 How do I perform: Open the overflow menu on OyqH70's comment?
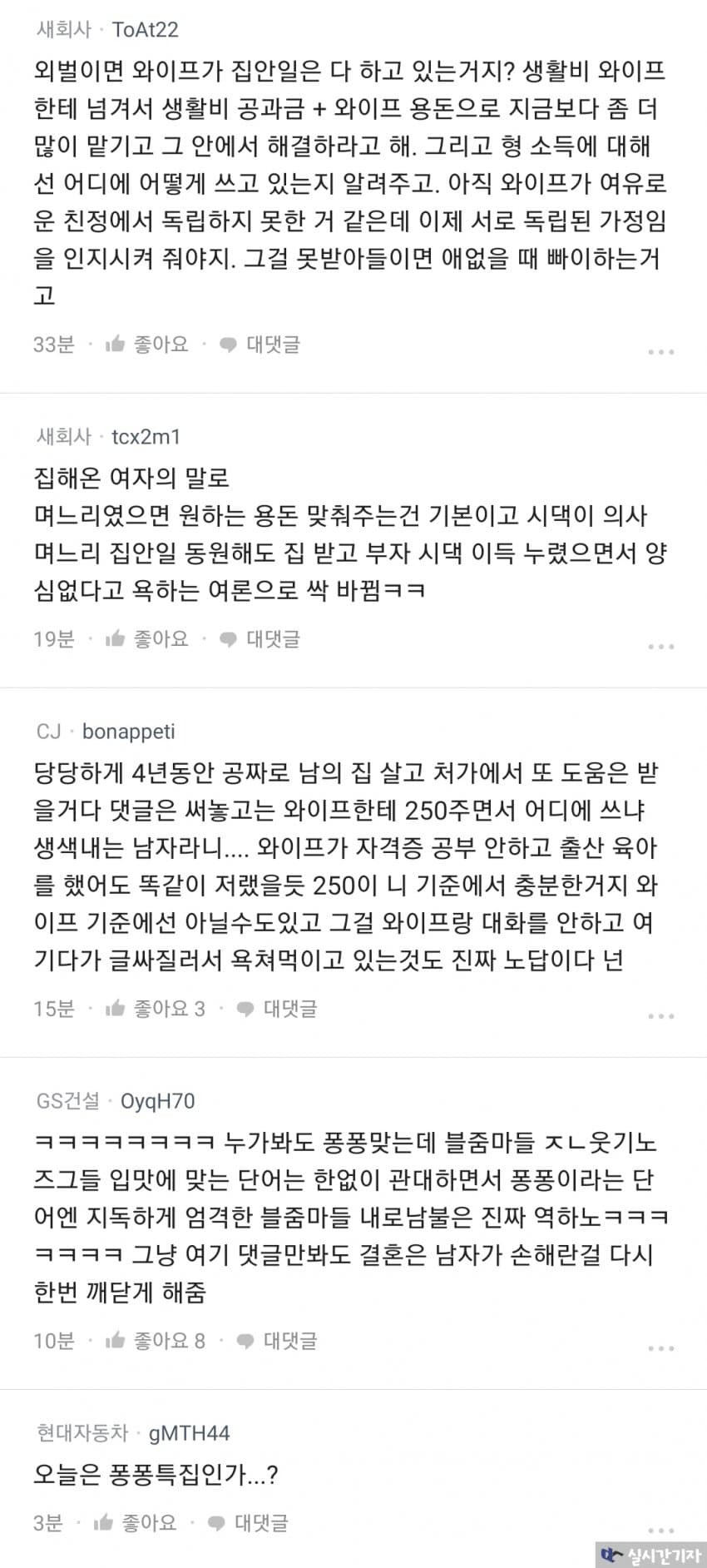(660, 1348)
